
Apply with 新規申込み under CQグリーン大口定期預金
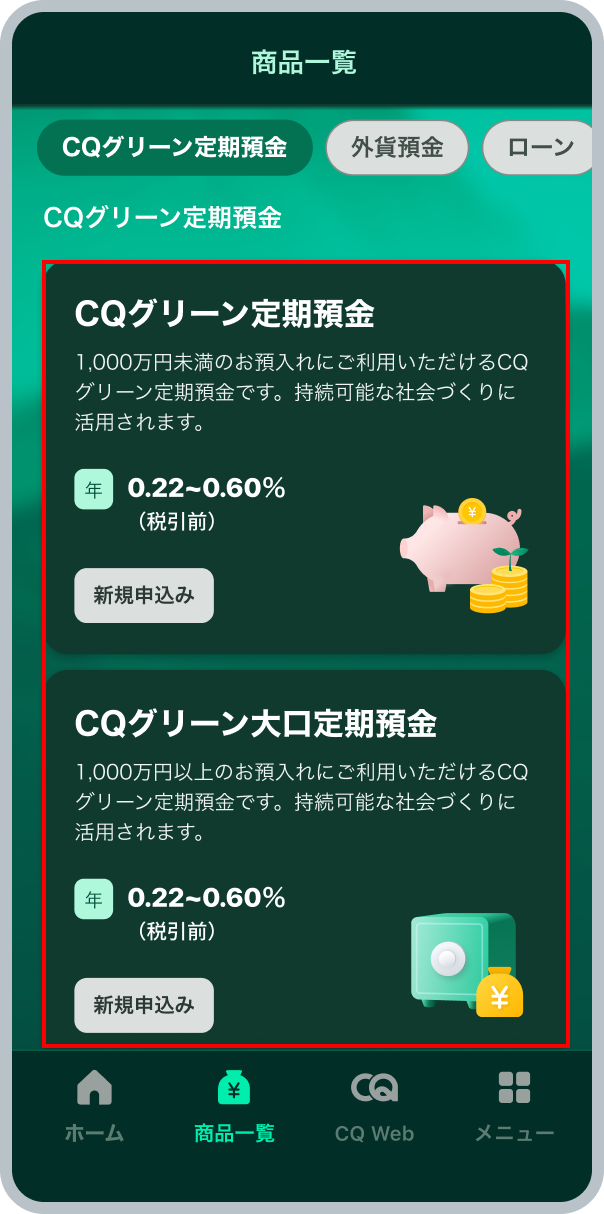click(144, 1005)
